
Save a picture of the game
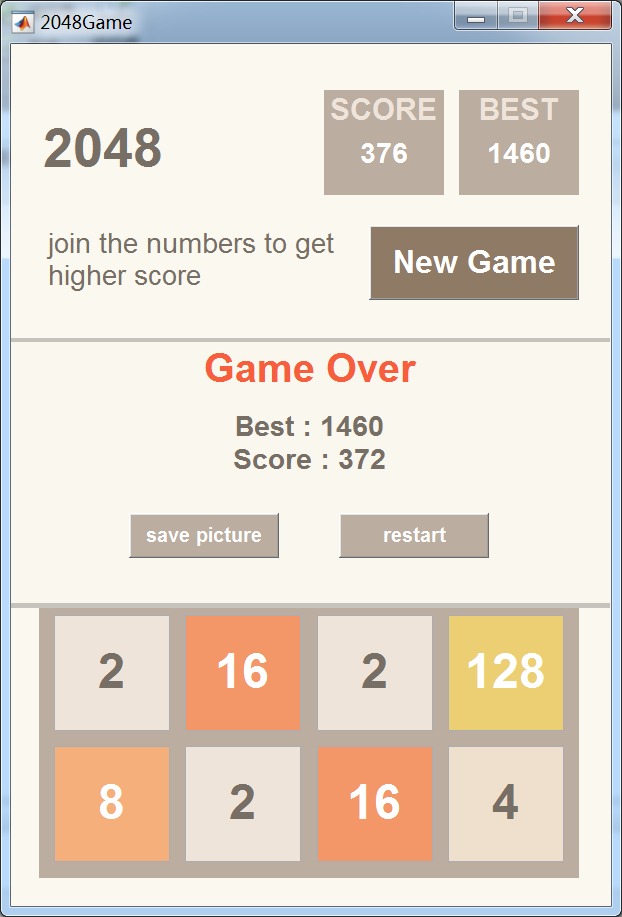204,535
